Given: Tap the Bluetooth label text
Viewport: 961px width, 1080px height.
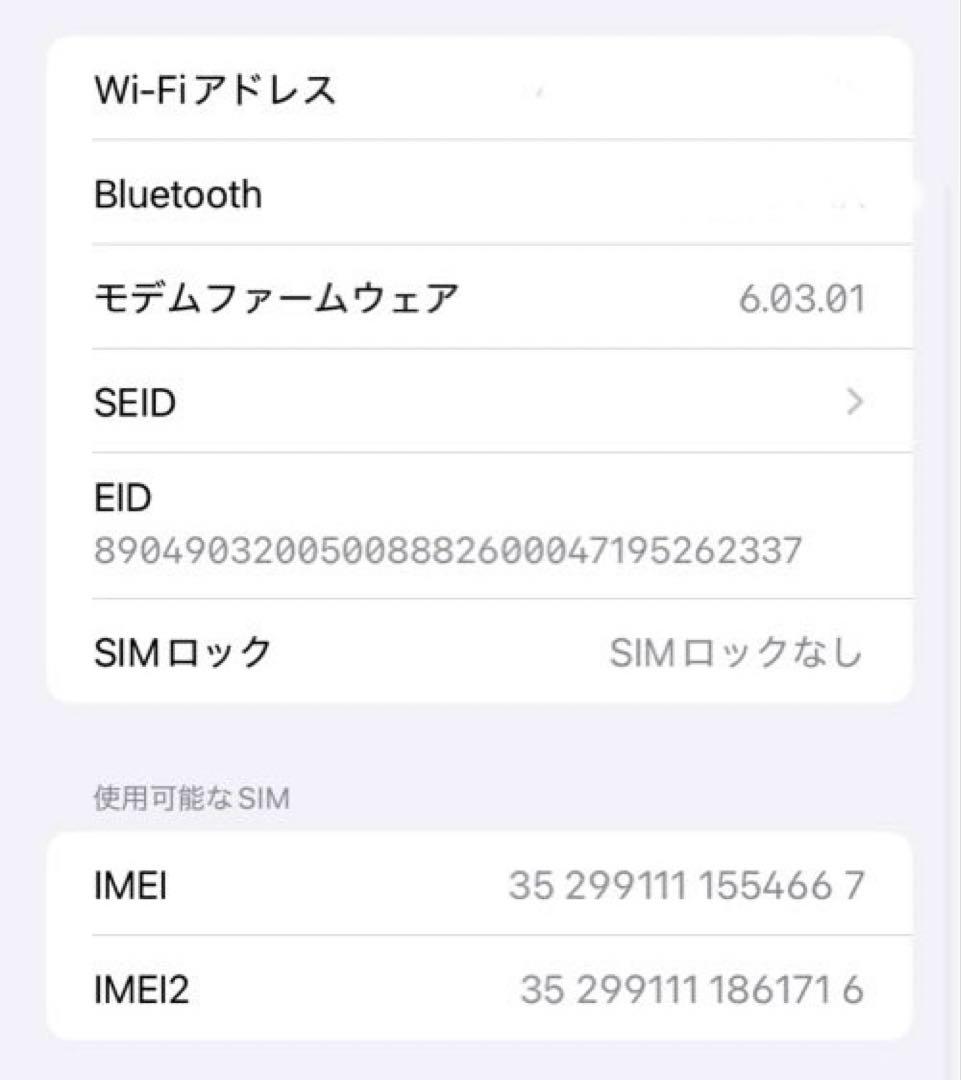Looking at the screenshot, I should click(178, 194).
